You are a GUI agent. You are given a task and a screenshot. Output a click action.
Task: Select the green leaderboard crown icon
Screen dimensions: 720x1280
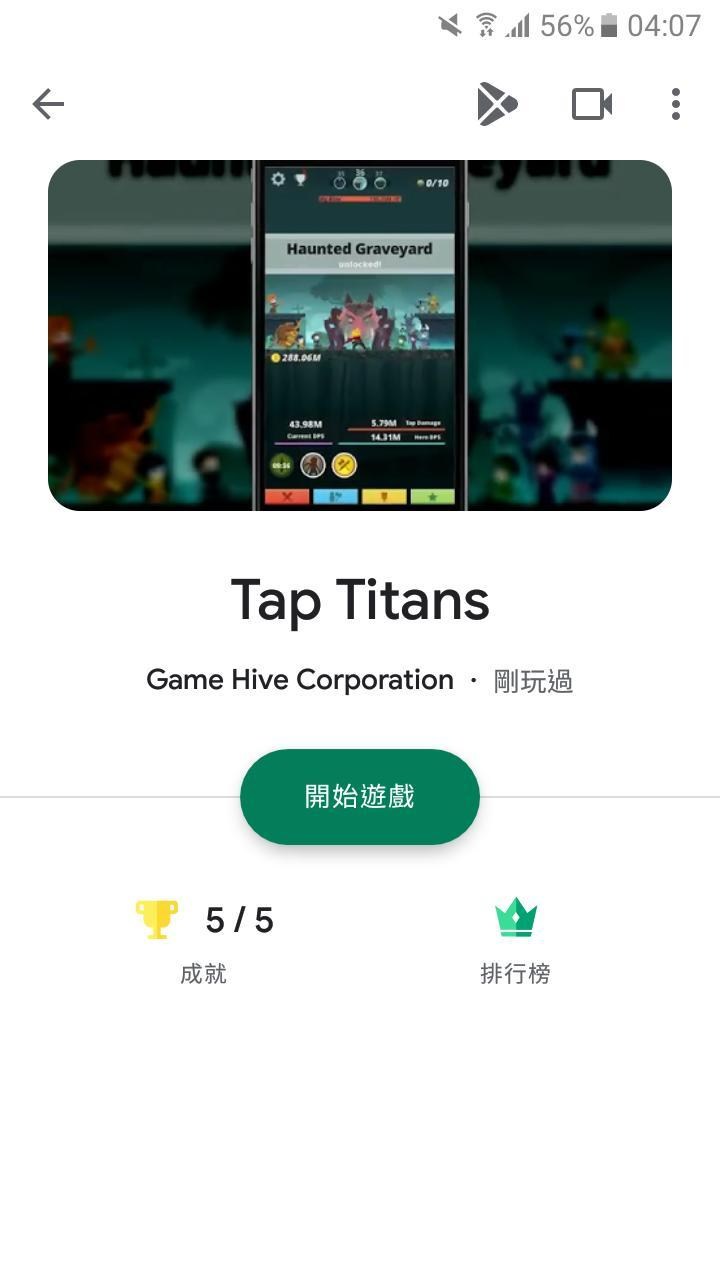[x=516, y=914]
